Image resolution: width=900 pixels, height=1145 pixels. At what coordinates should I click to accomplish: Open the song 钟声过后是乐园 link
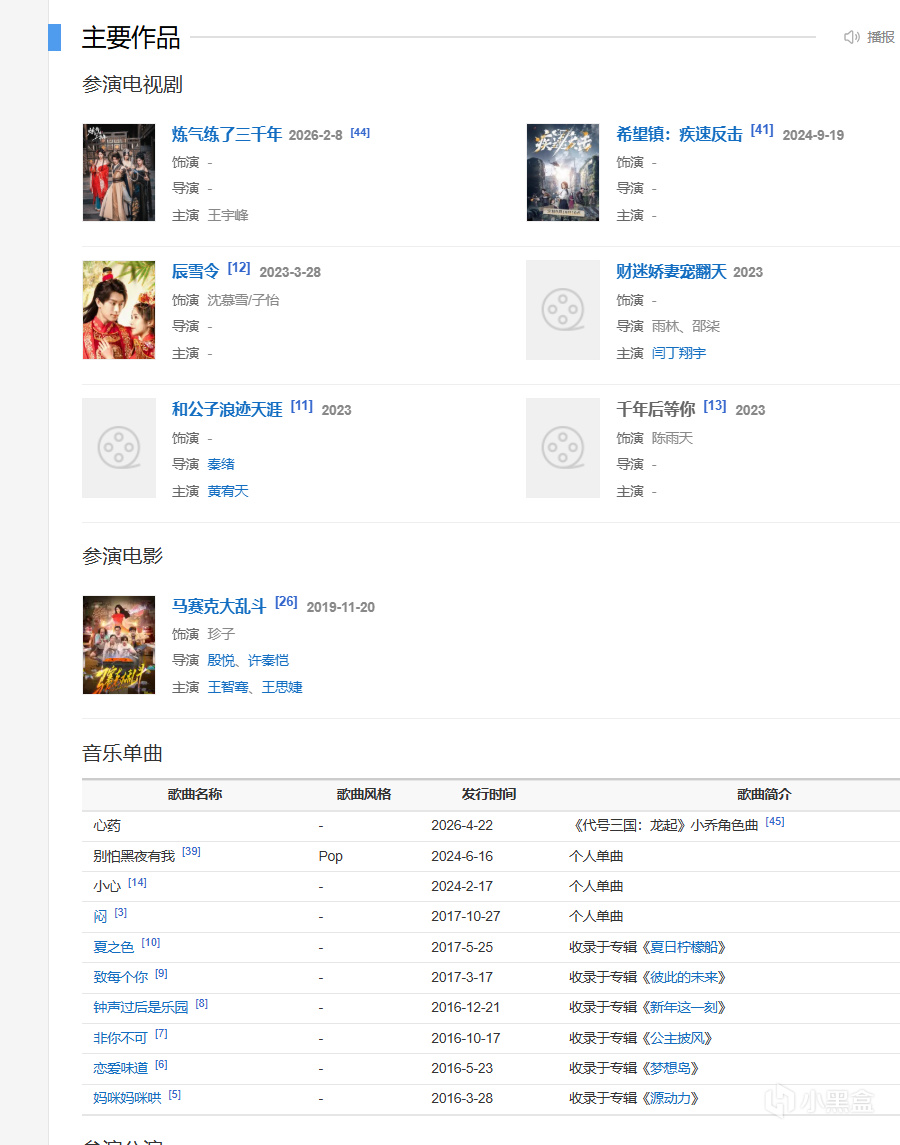tap(140, 1008)
